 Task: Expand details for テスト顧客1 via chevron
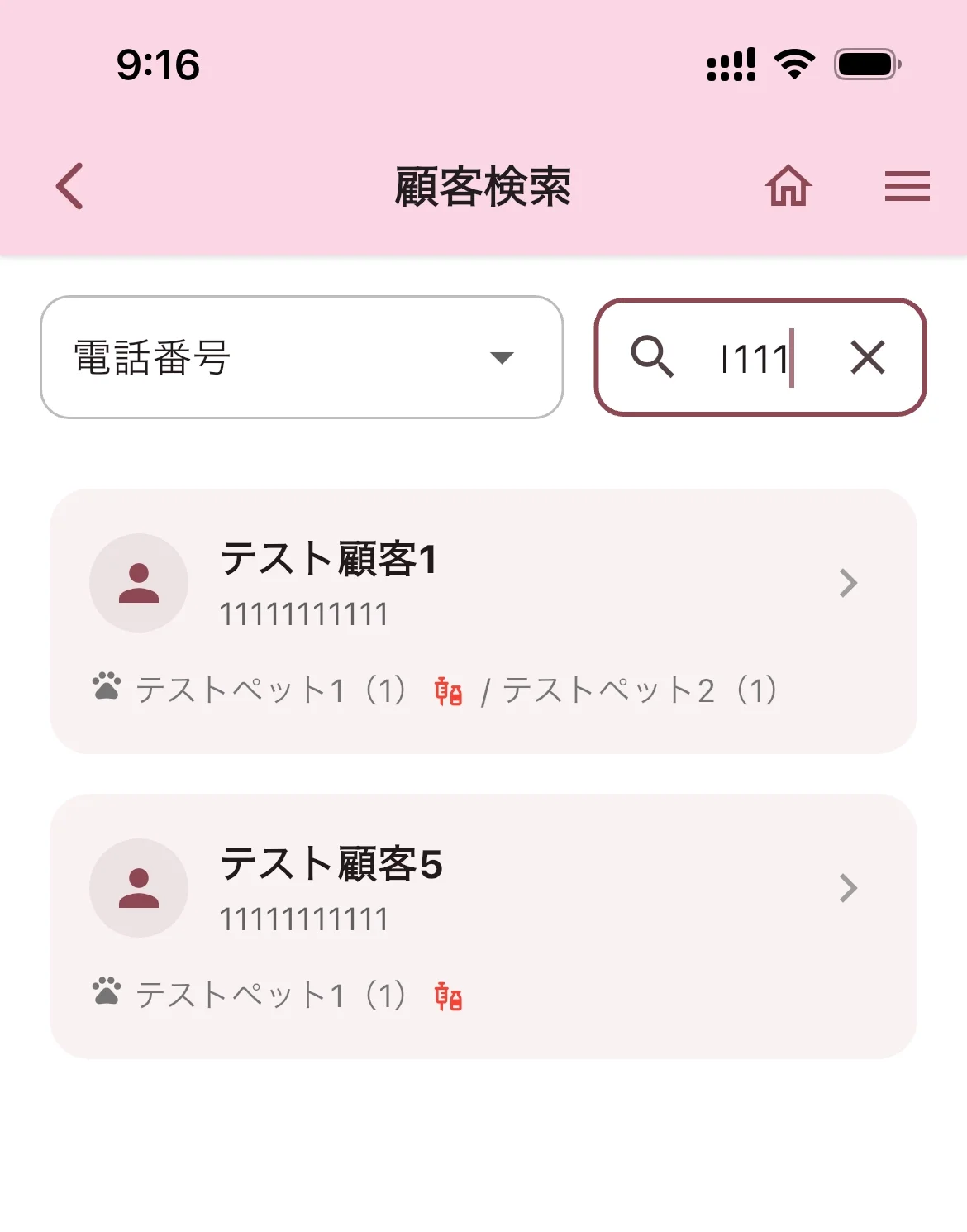point(848,582)
